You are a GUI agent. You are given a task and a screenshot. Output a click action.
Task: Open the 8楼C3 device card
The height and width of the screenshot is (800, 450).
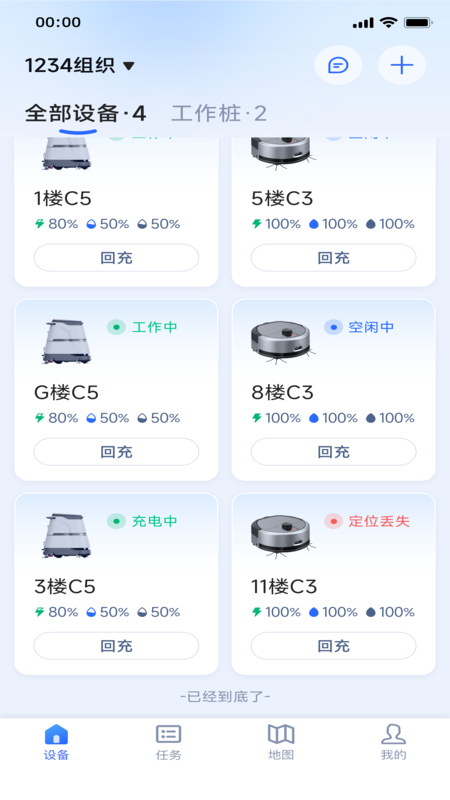334,390
